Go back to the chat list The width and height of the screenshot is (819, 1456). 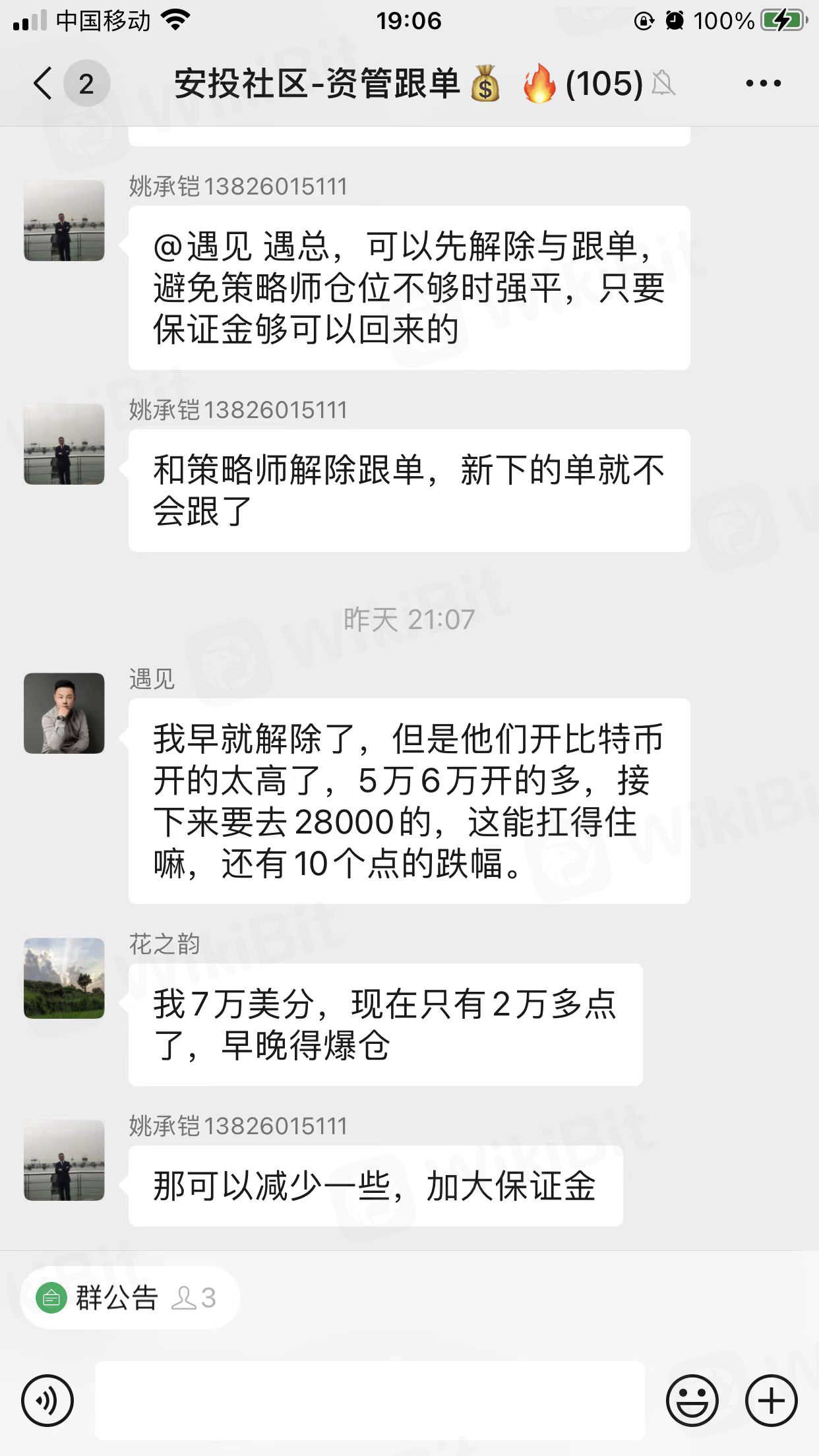pos(44,84)
